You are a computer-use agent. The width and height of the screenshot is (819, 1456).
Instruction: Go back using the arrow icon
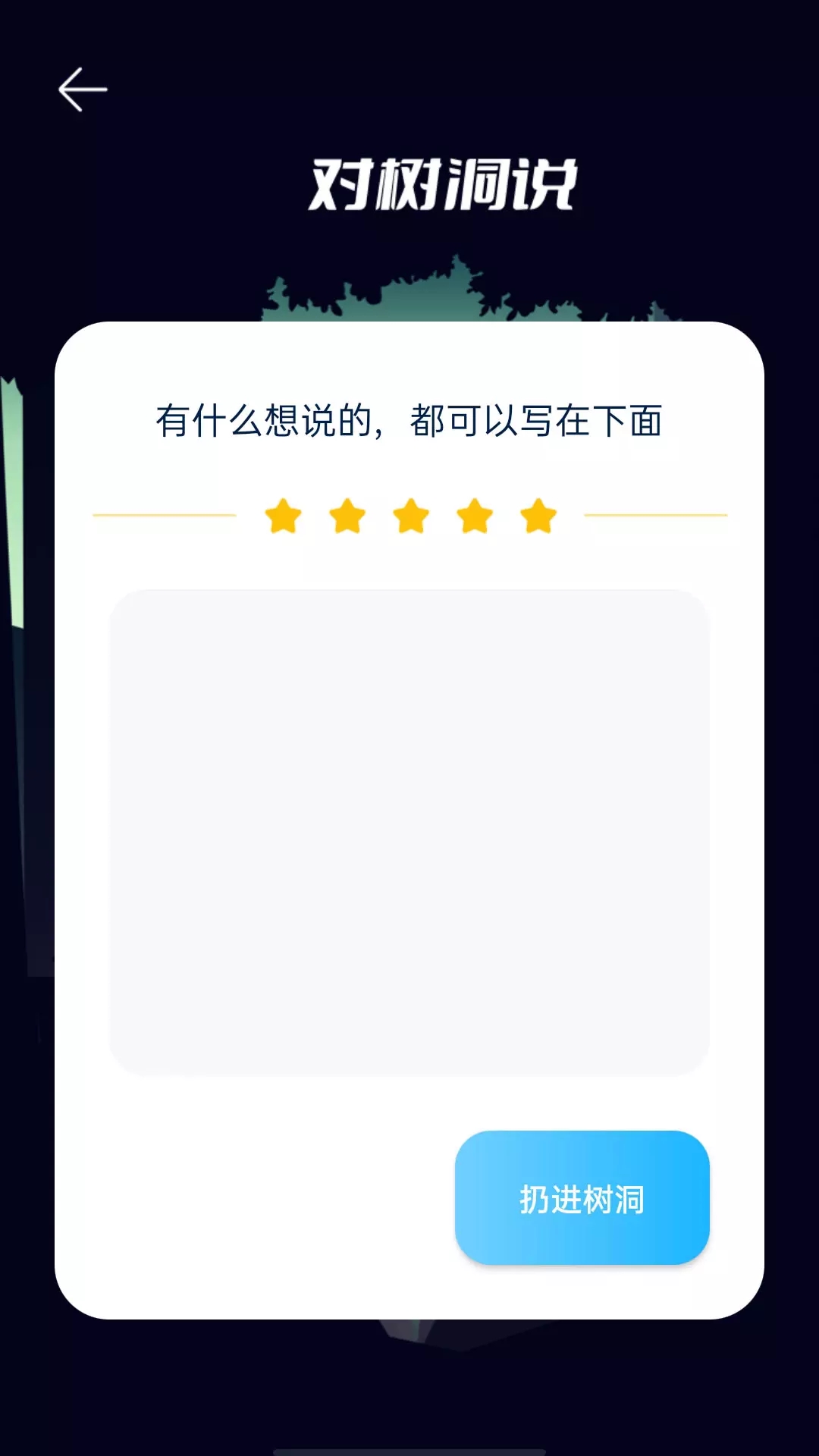(x=83, y=89)
